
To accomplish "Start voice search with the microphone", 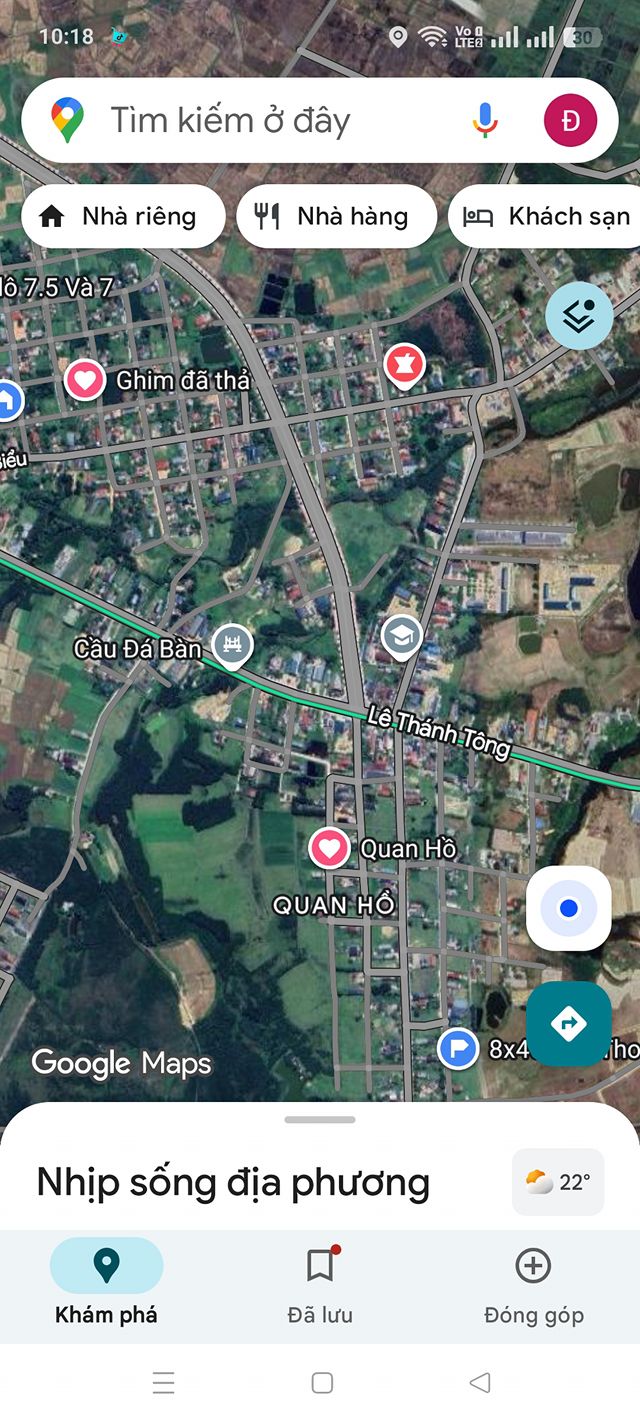I will coord(485,121).
